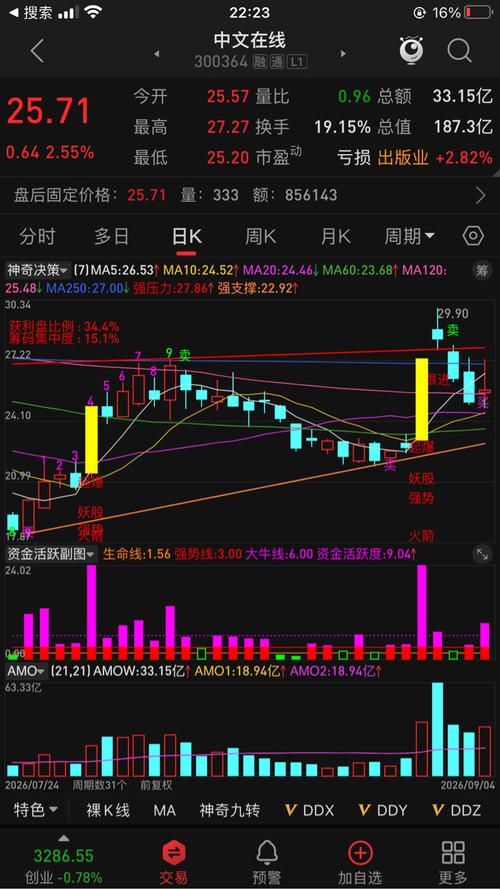The image size is (500, 889).
Task: Select the 月K tab
Action: click(336, 236)
